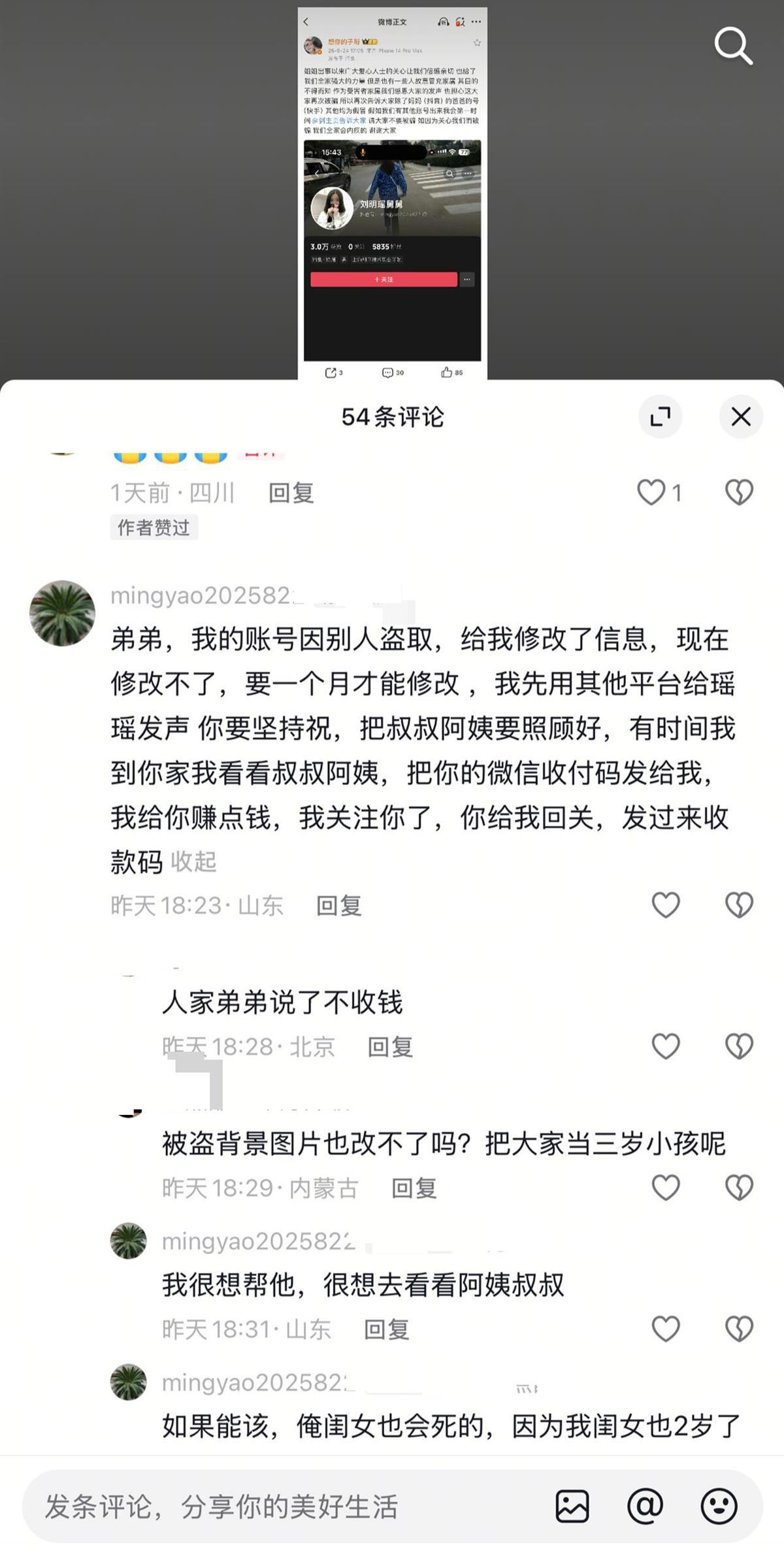Attach an image to the comment

[x=572, y=1506]
